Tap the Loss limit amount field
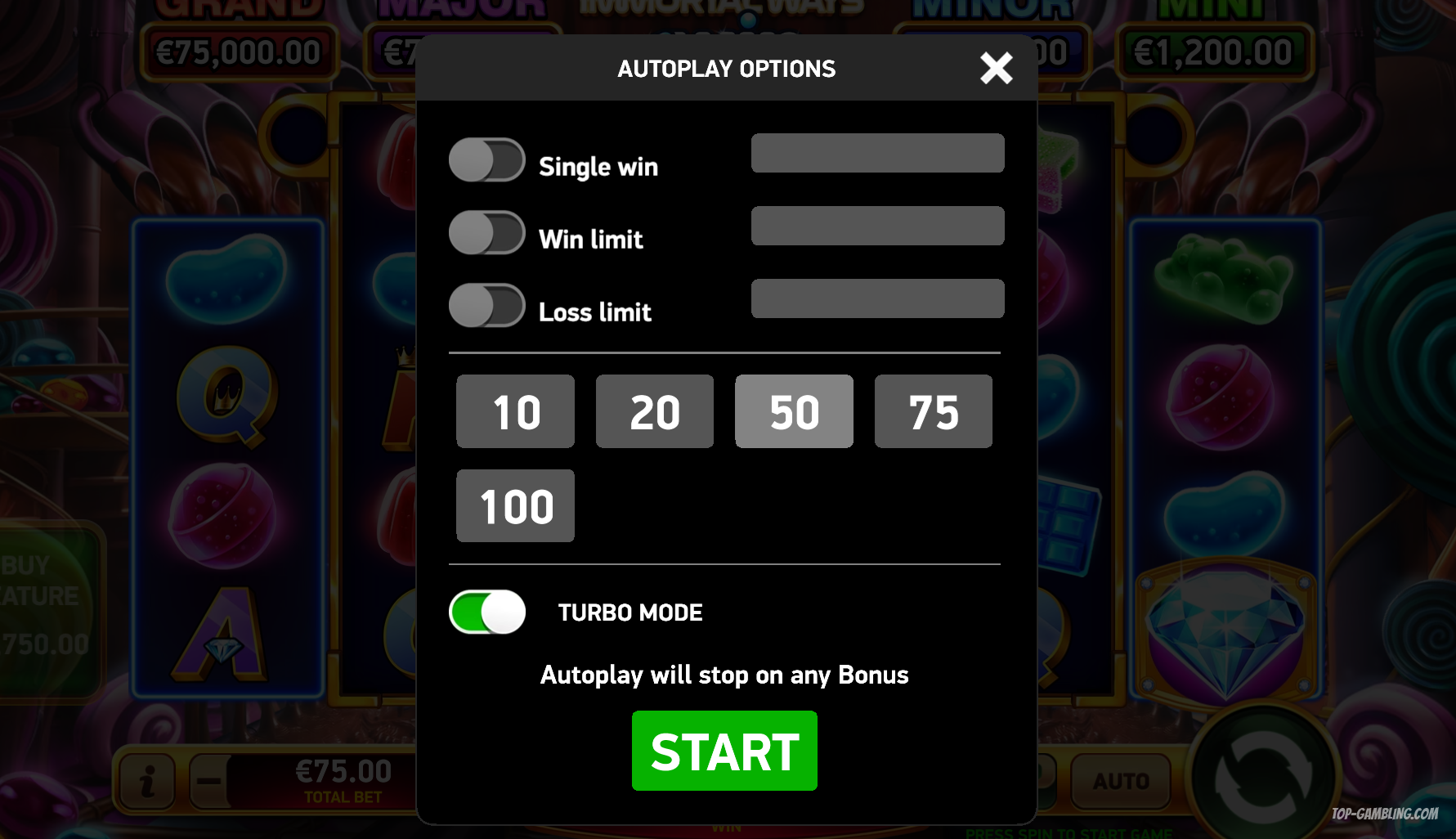 (877, 298)
